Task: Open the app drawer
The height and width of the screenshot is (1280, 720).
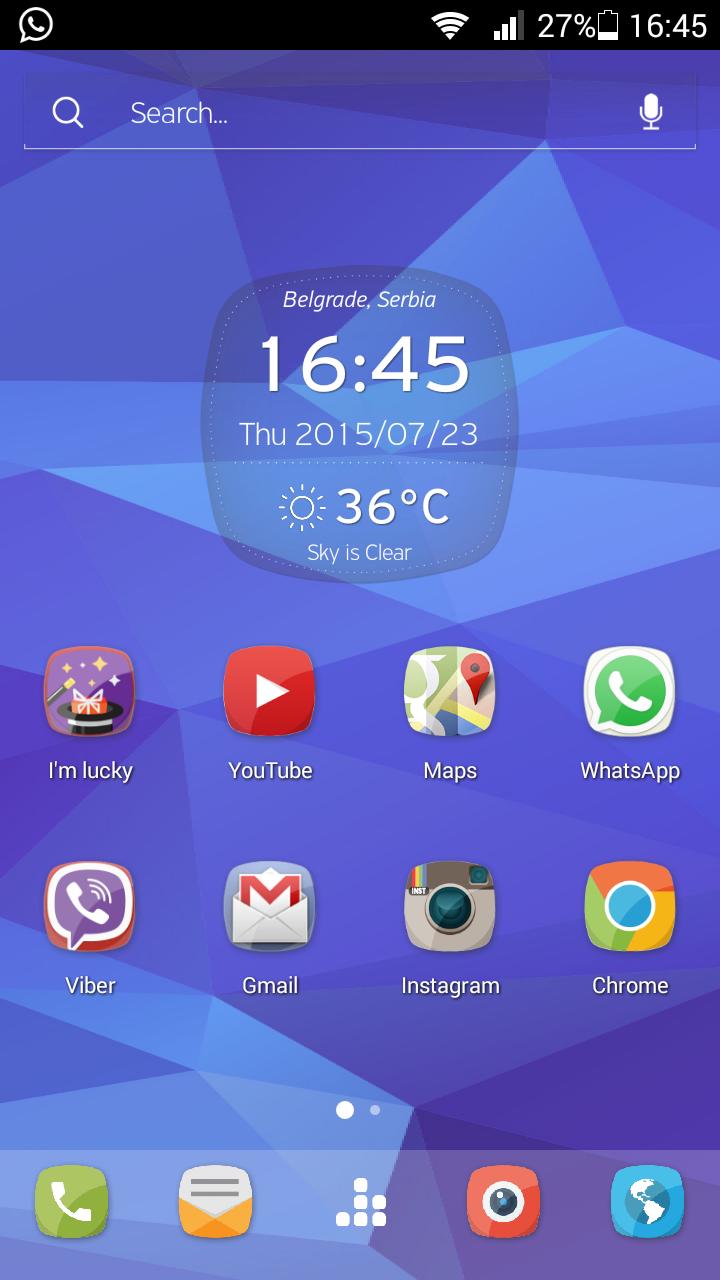Action: tap(361, 1202)
